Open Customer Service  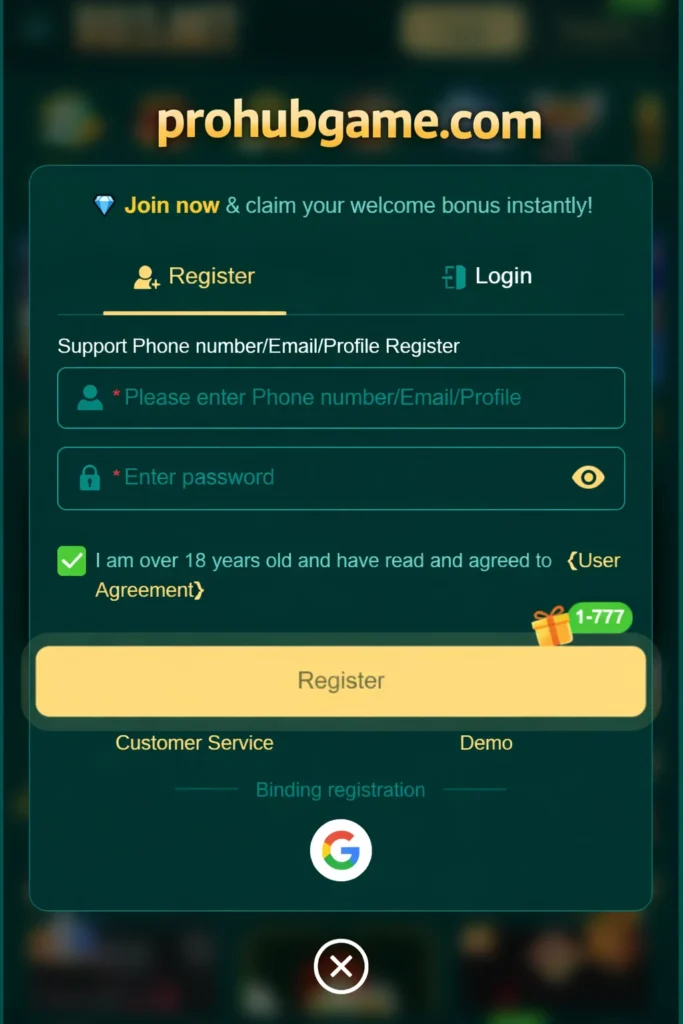(194, 743)
